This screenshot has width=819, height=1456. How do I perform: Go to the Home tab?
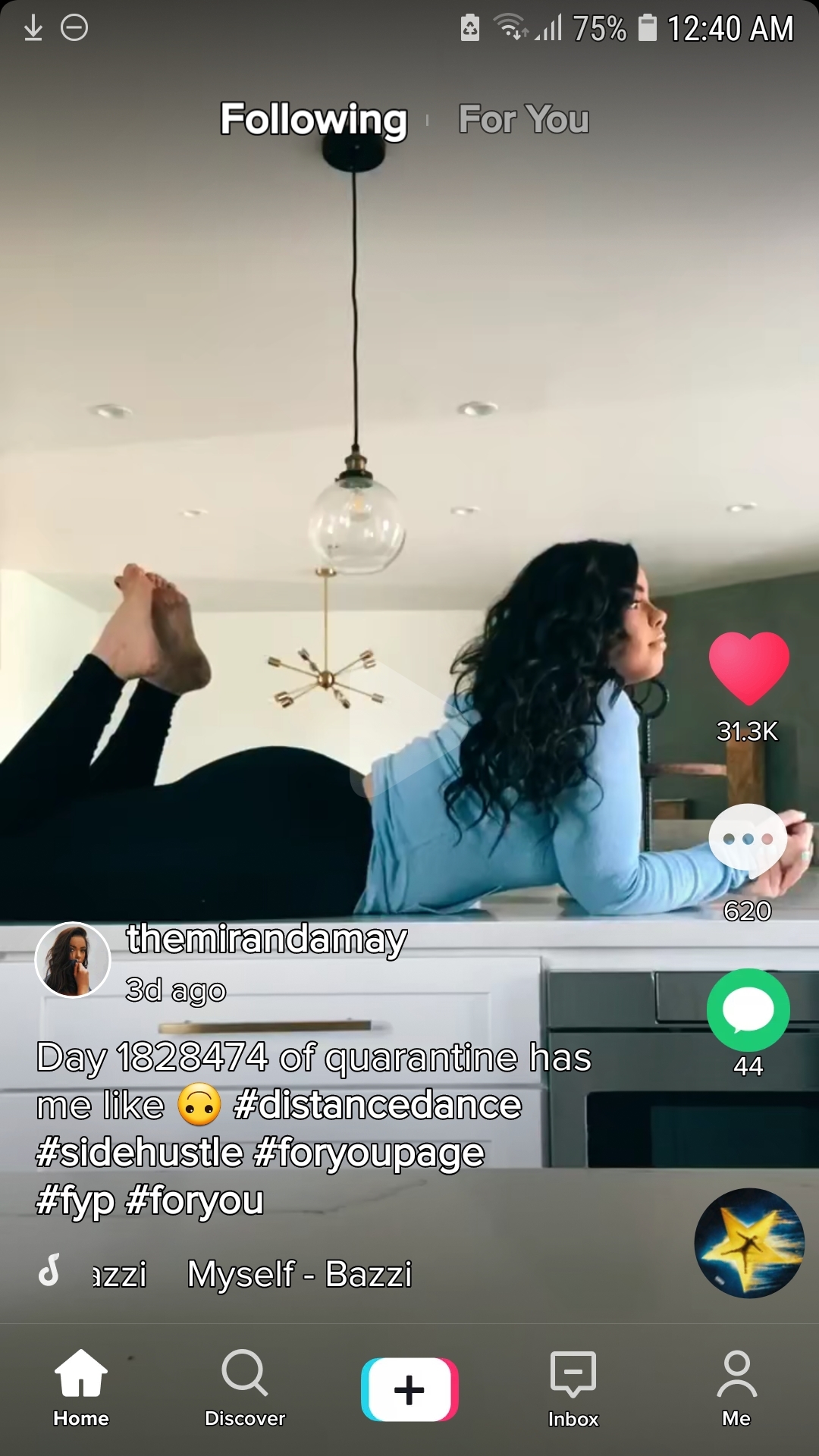[81, 1388]
